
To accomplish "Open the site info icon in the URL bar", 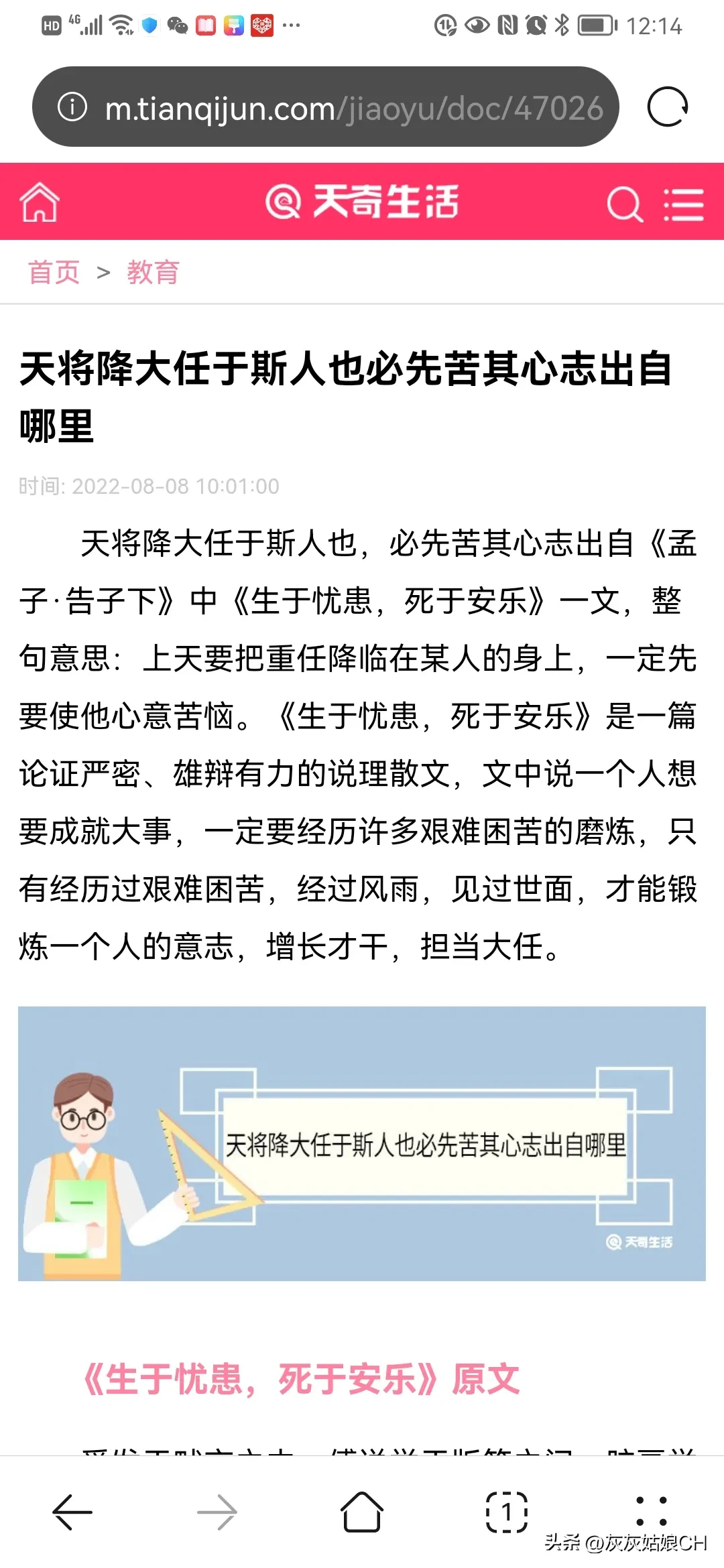I will pos(72,107).
